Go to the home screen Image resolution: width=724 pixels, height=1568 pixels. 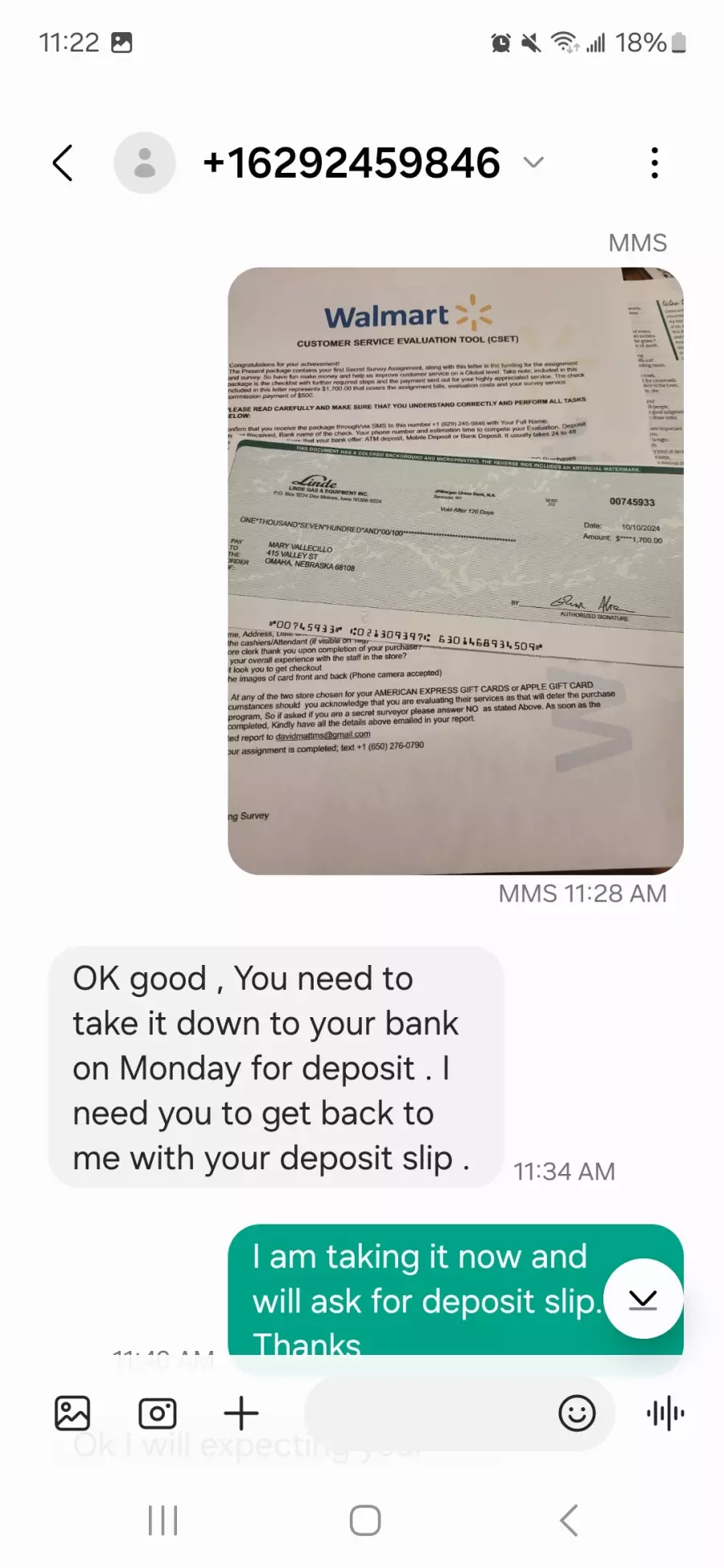[365, 1521]
